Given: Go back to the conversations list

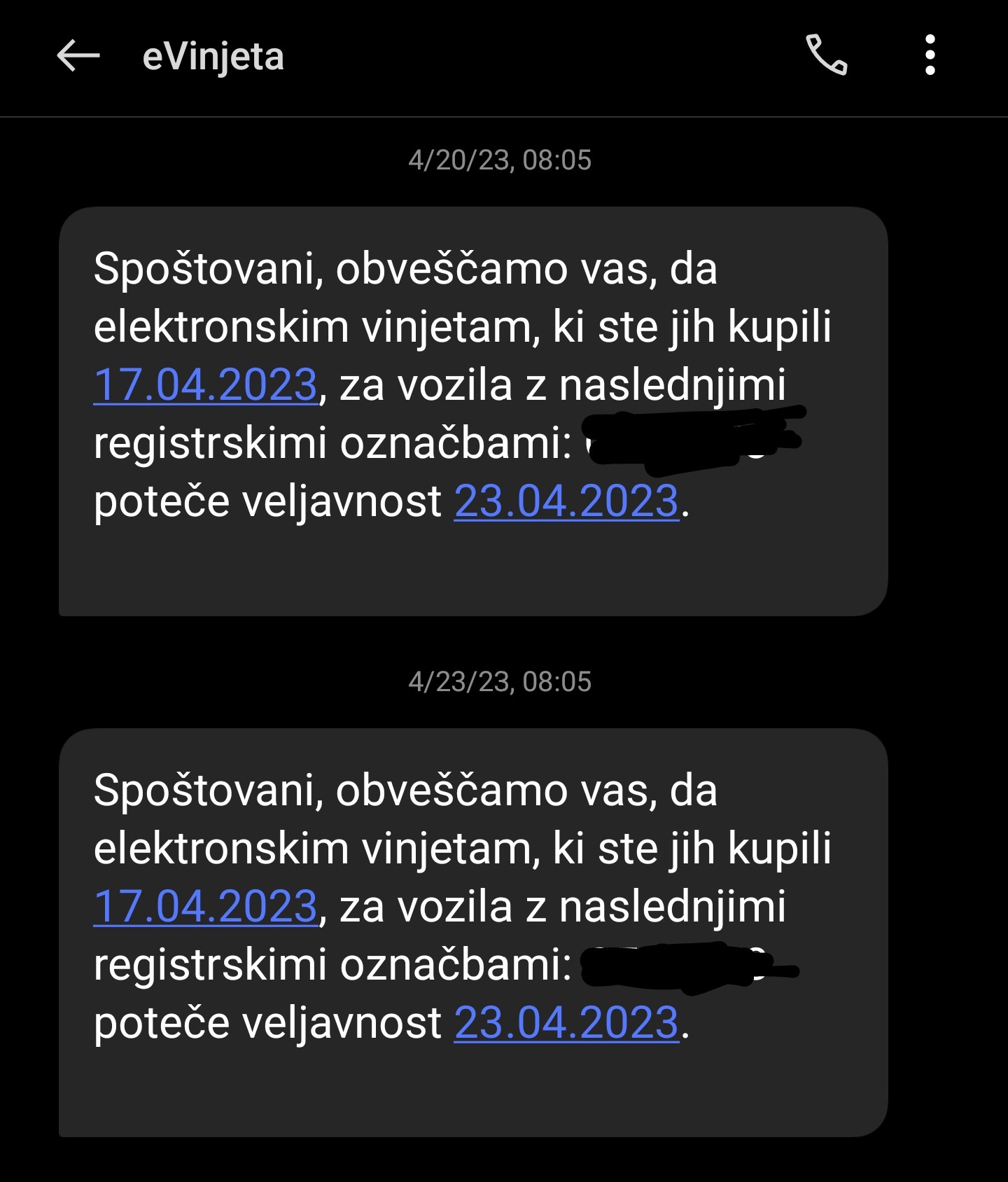Looking at the screenshot, I should tap(78, 56).
